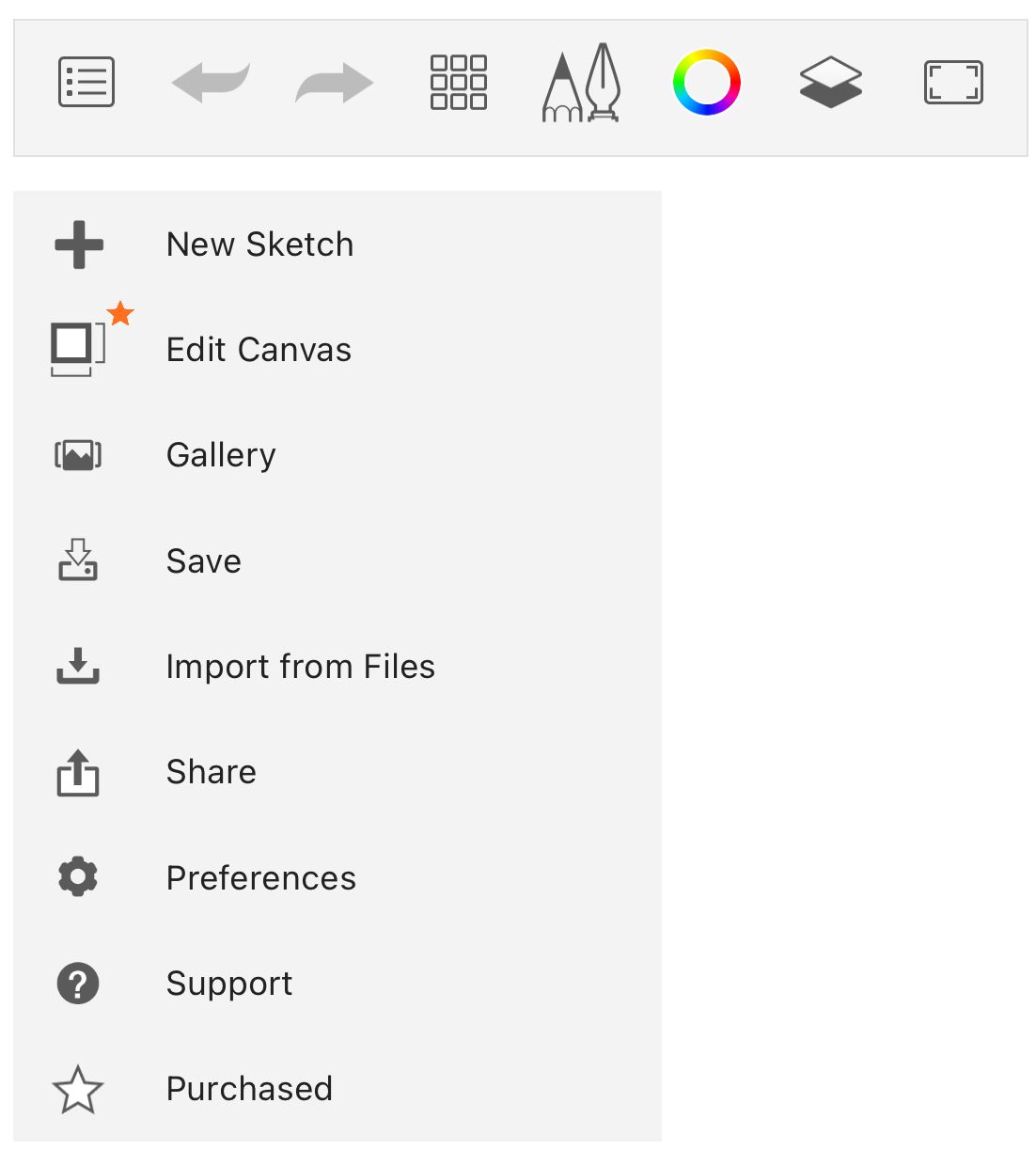Tap the menu list icon in toolbar
Viewport: 1036px width, 1166px height.
pos(86,82)
